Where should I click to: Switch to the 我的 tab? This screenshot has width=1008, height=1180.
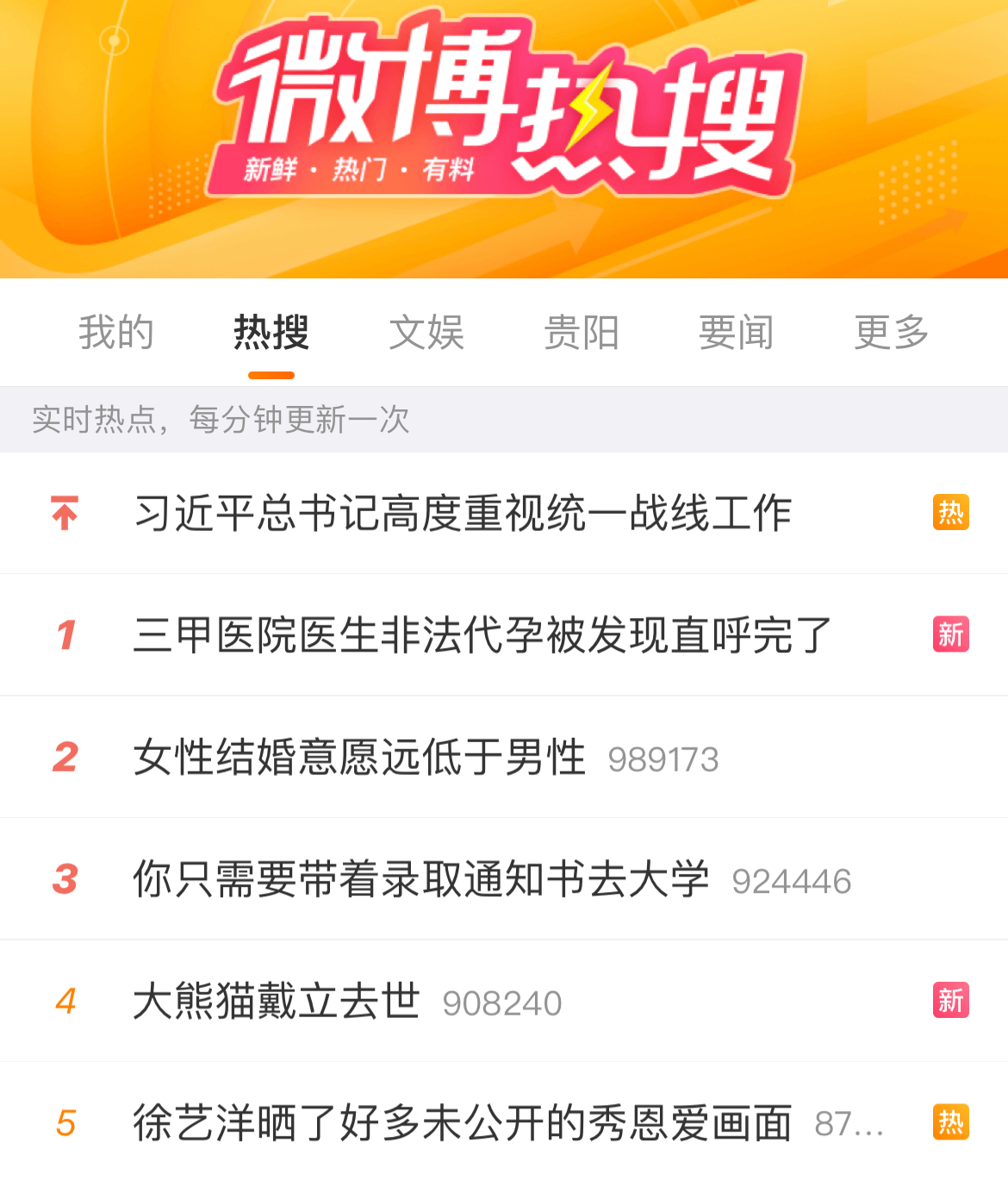click(116, 333)
